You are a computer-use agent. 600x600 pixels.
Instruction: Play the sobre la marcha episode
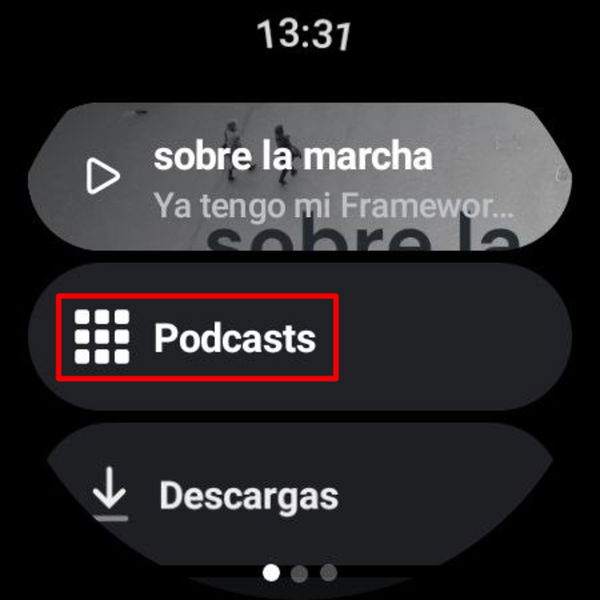(103, 177)
